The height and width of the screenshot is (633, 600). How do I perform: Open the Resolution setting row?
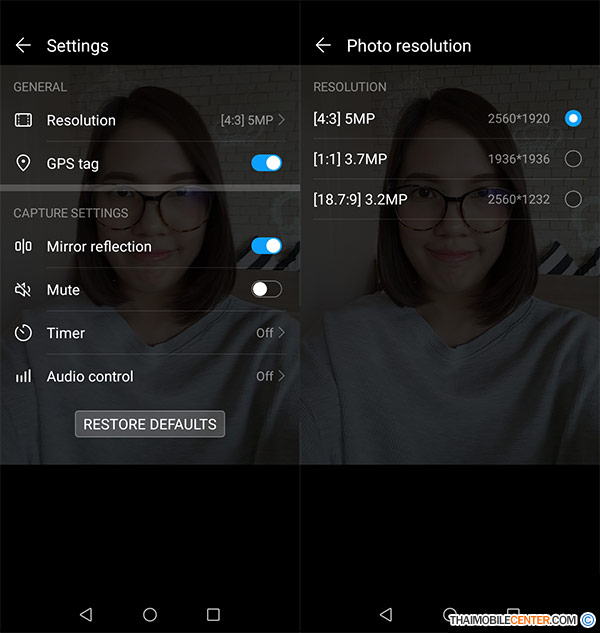click(150, 120)
